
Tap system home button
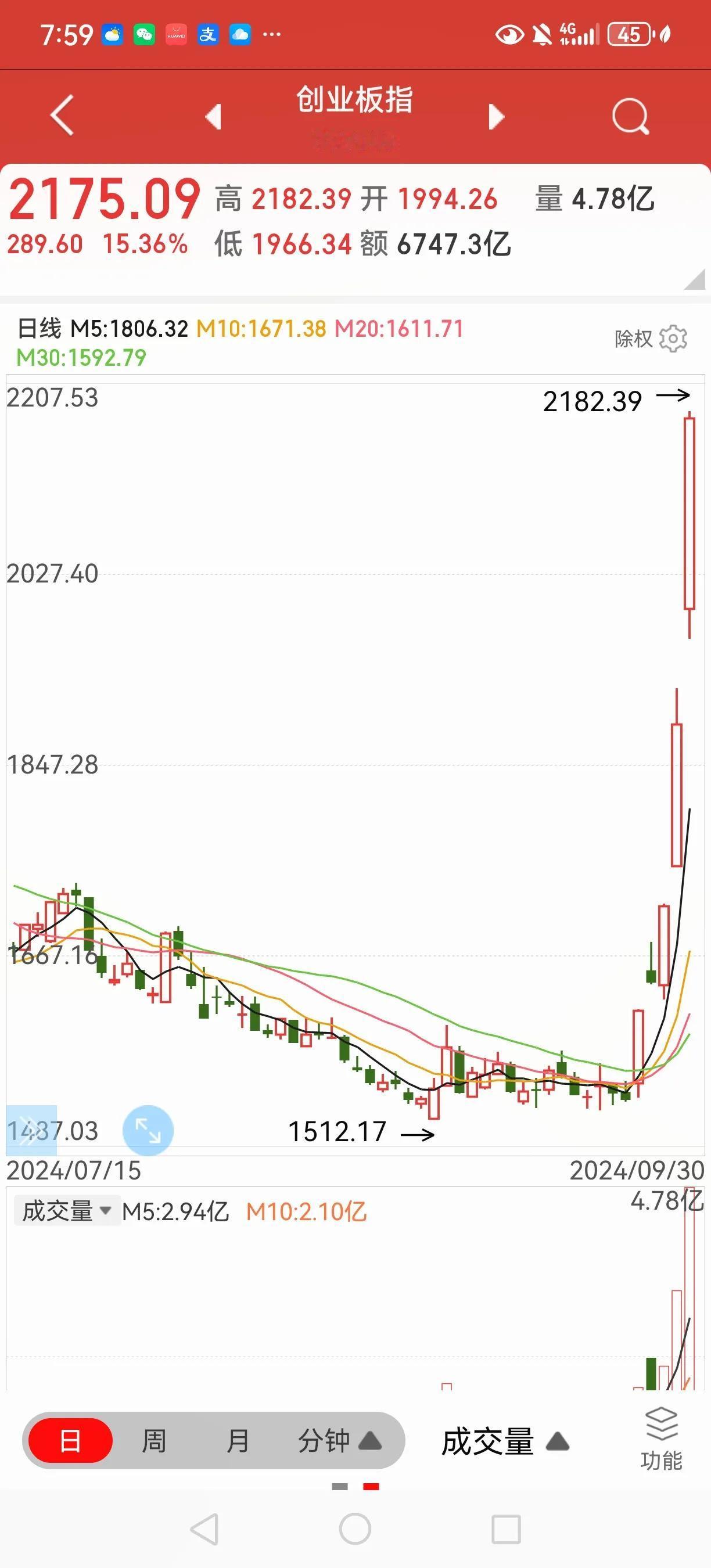pos(355,1529)
